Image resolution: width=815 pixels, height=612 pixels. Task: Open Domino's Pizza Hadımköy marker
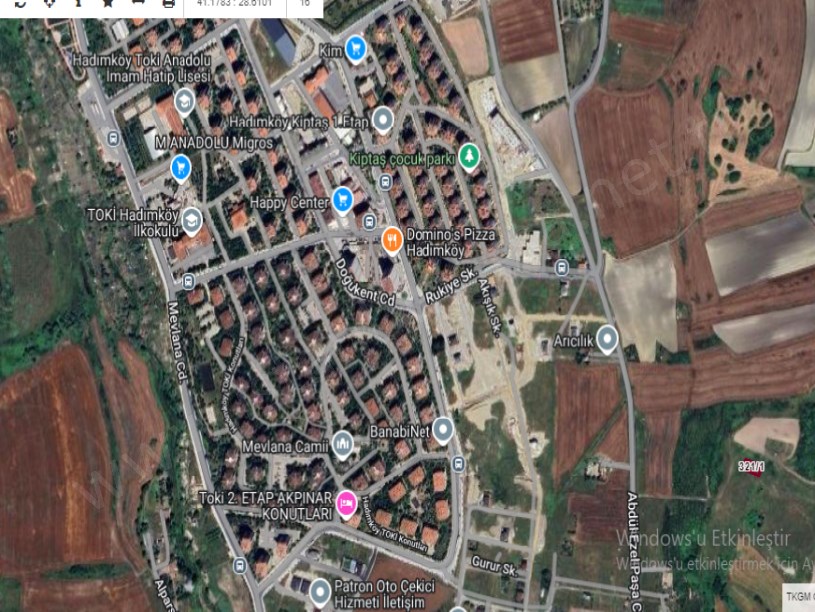(392, 239)
